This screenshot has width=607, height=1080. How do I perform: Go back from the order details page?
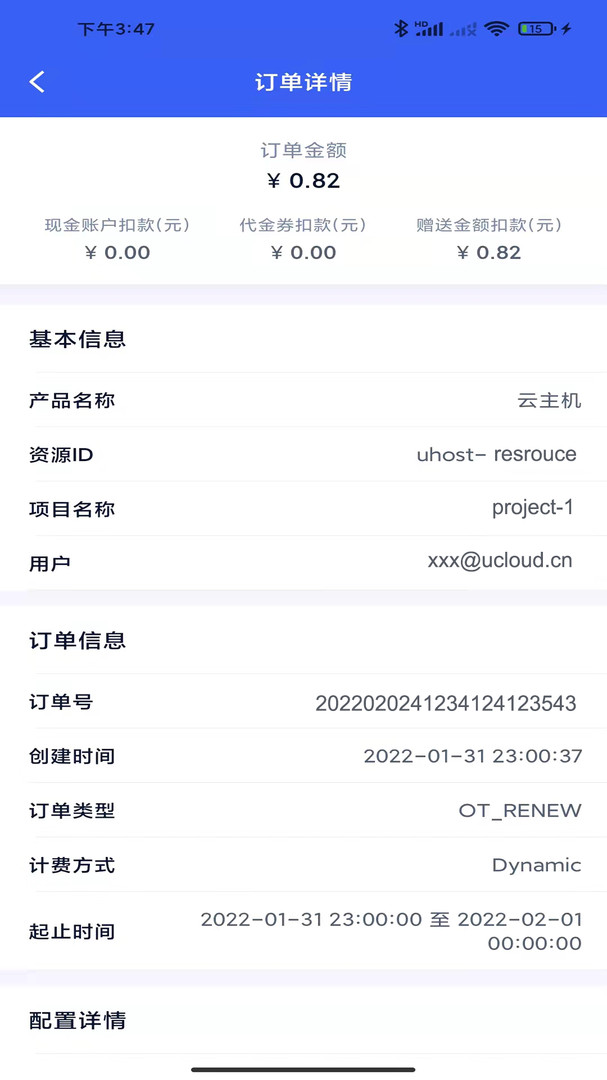tap(37, 82)
